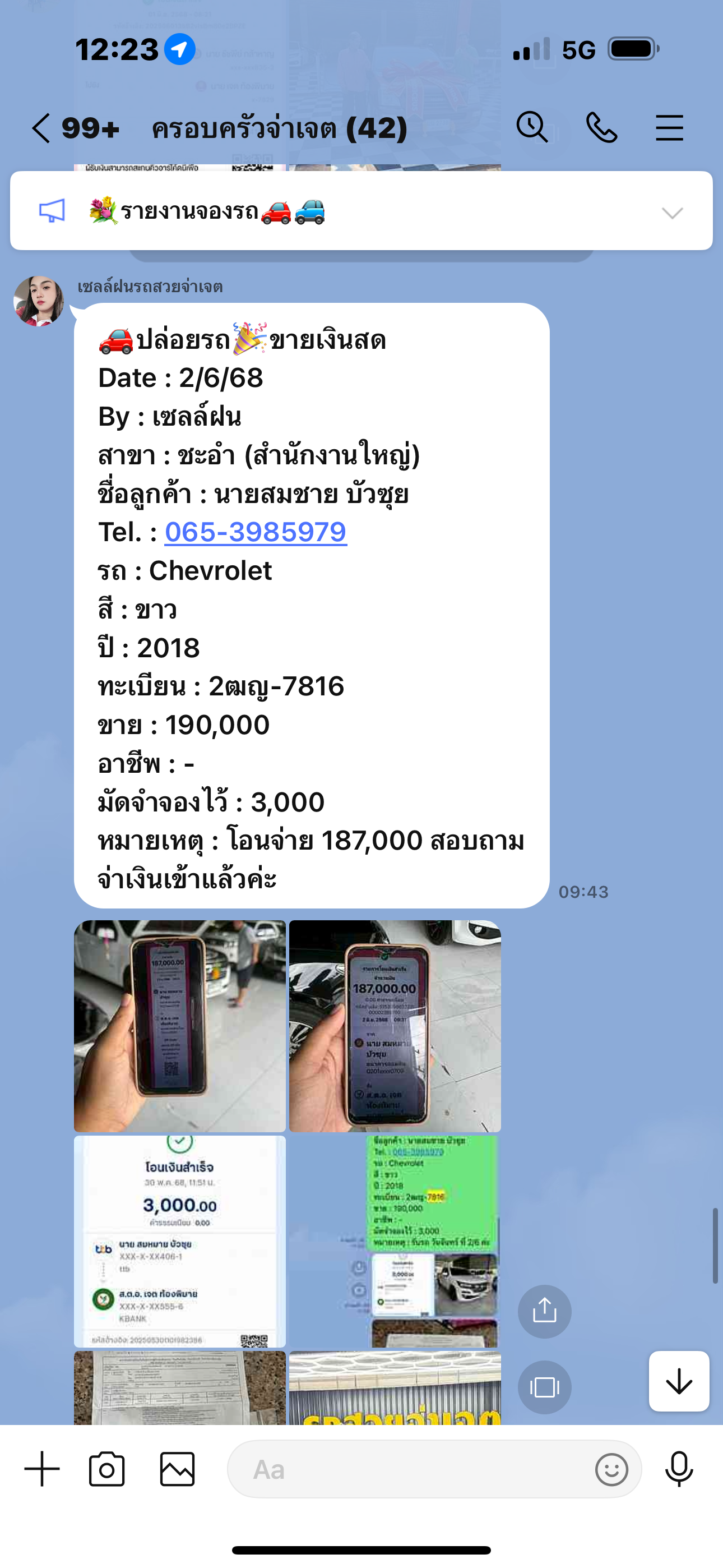This screenshot has height=1568, width=723.
Task: Record a voice message
Action: click(x=679, y=1469)
